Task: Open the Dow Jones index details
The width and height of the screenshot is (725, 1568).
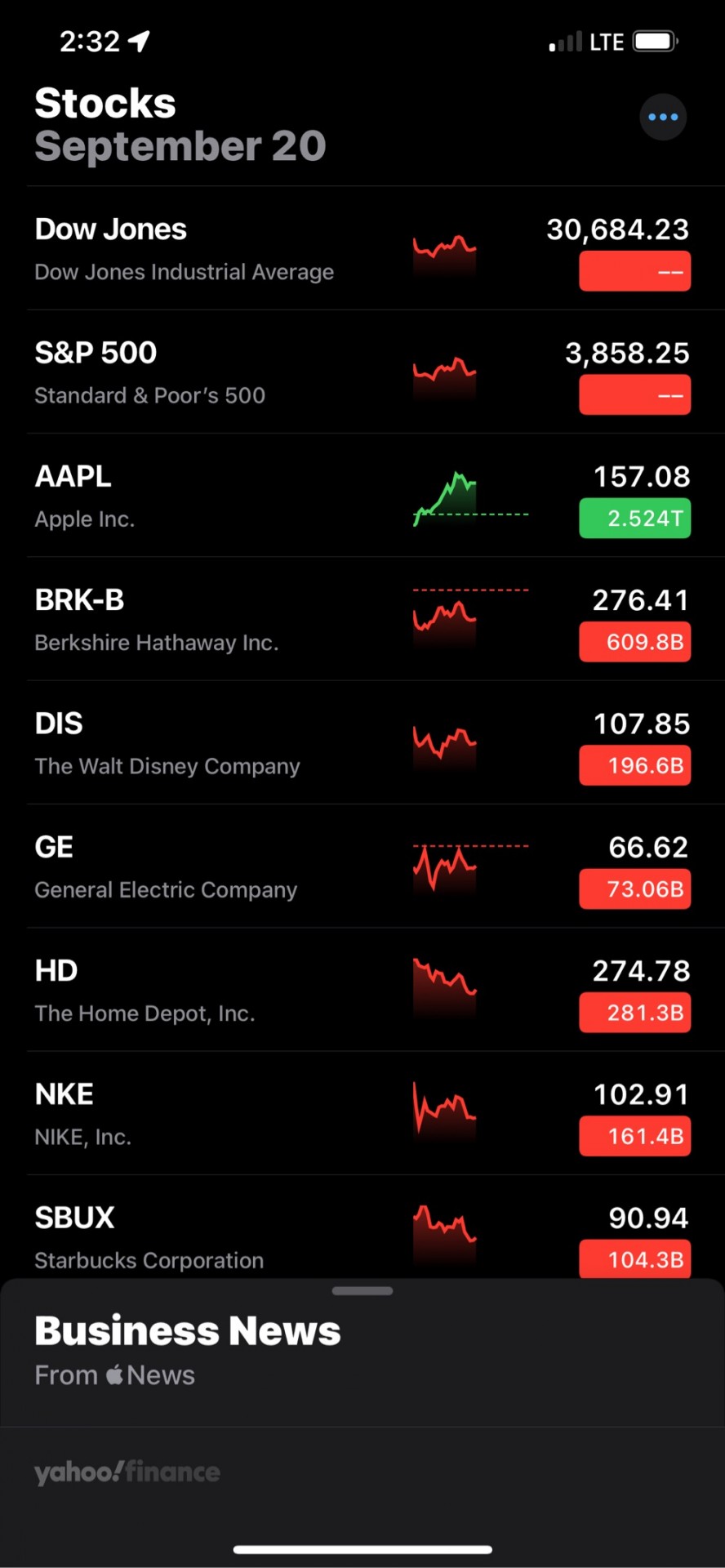Action: [362, 248]
